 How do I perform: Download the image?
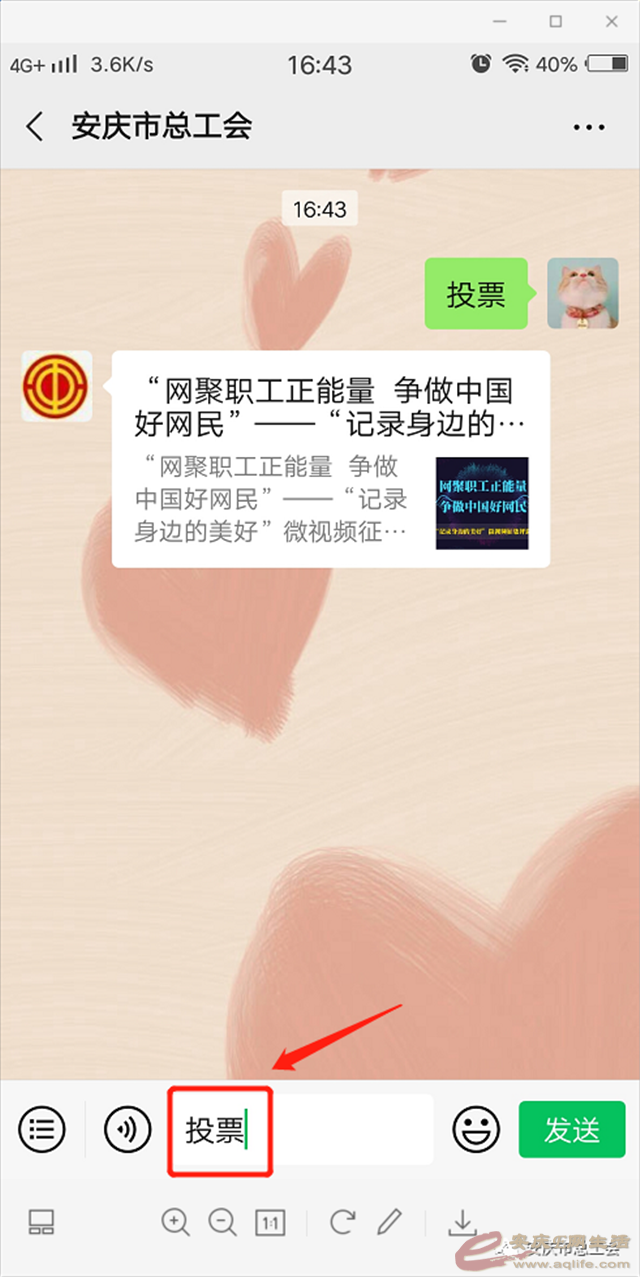[461, 1221]
